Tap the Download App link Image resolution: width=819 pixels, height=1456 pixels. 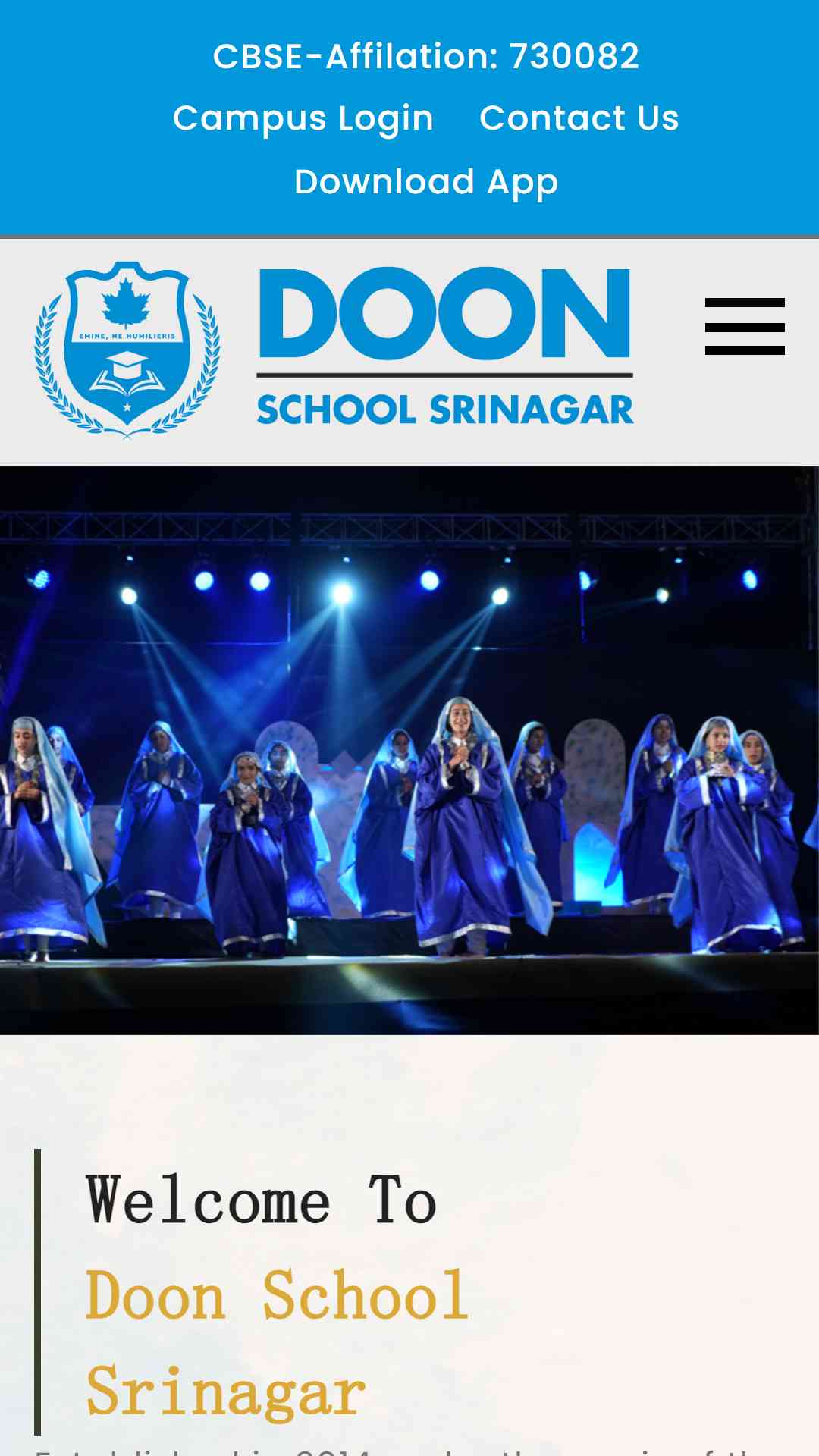[x=426, y=183]
